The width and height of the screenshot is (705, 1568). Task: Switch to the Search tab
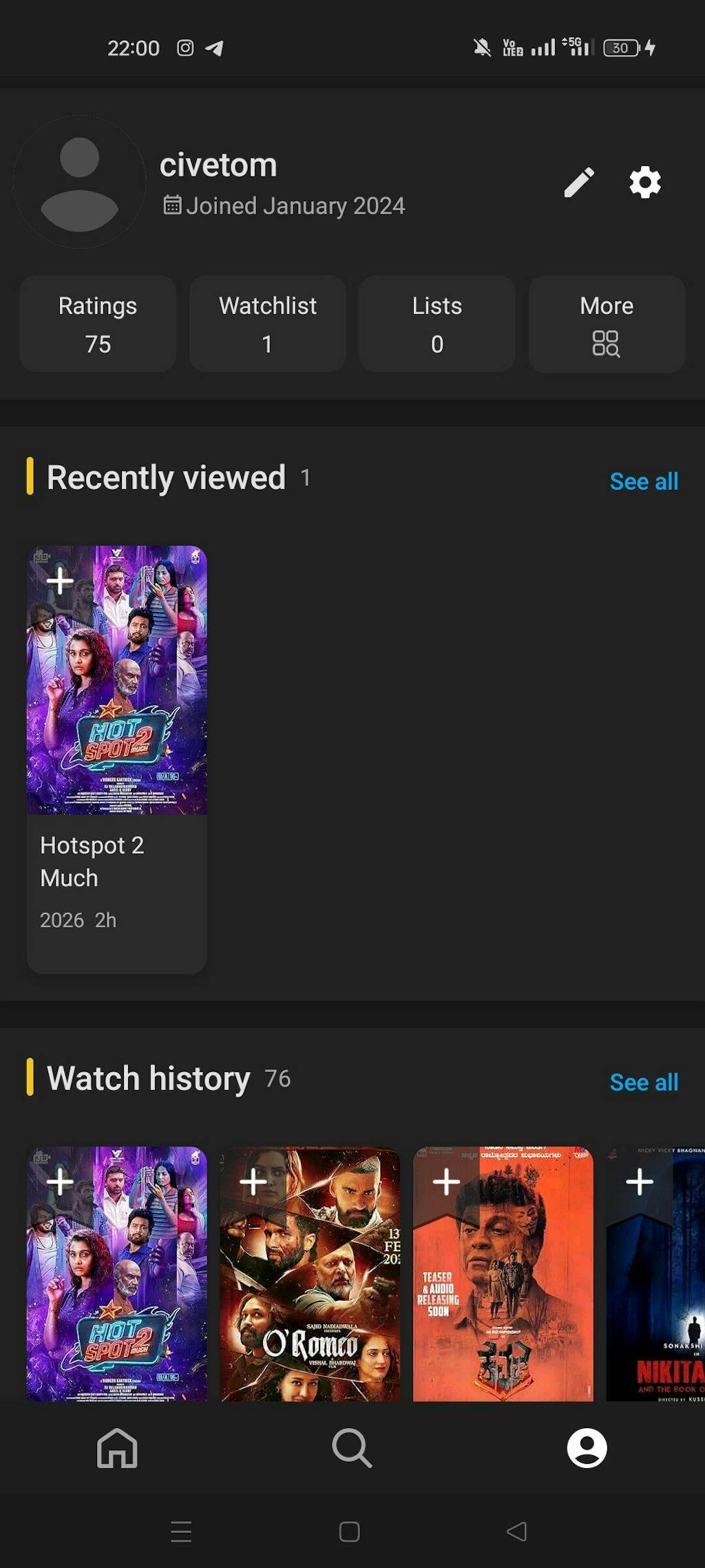pyautogui.click(x=352, y=1447)
